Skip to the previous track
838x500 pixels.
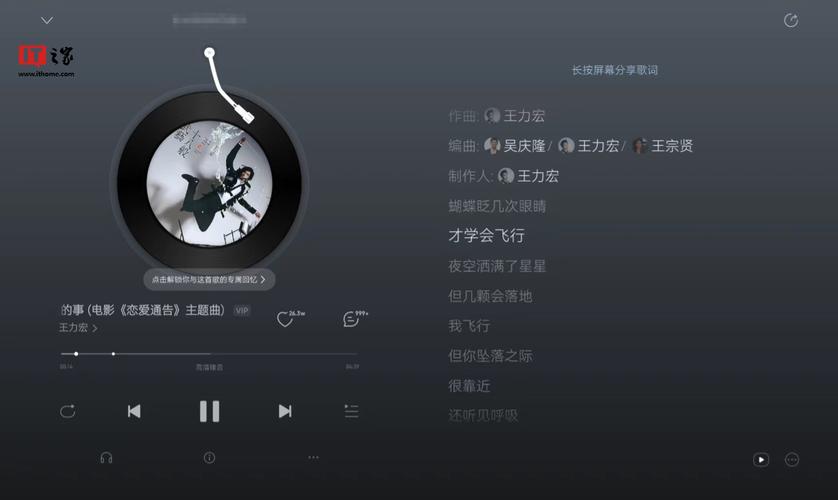pos(134,411)
